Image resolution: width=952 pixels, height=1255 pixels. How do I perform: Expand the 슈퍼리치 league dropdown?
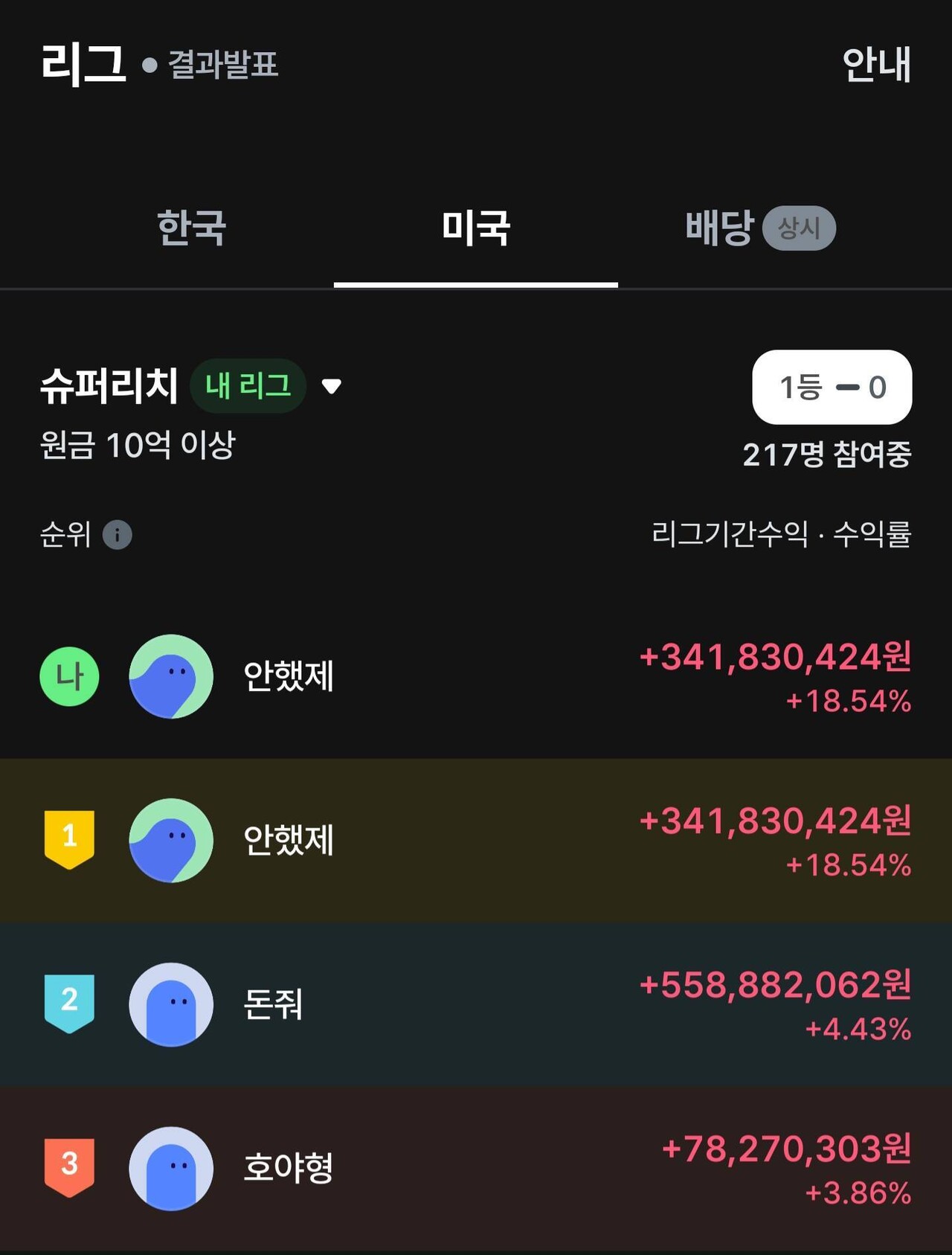tap(331, 386)
